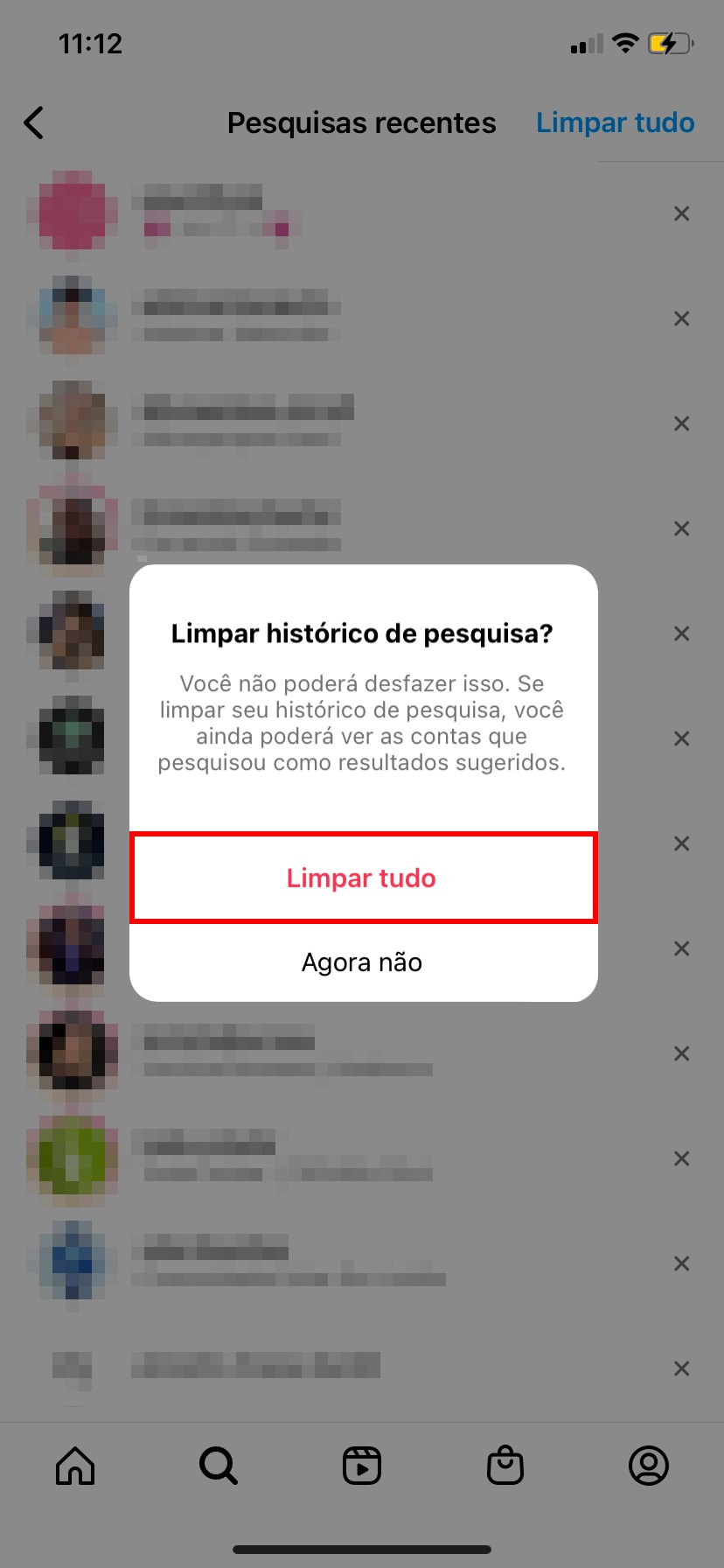Screen dimensions: 724x1568
Task: Go to the Profile tab
Action: (649, 1466)
